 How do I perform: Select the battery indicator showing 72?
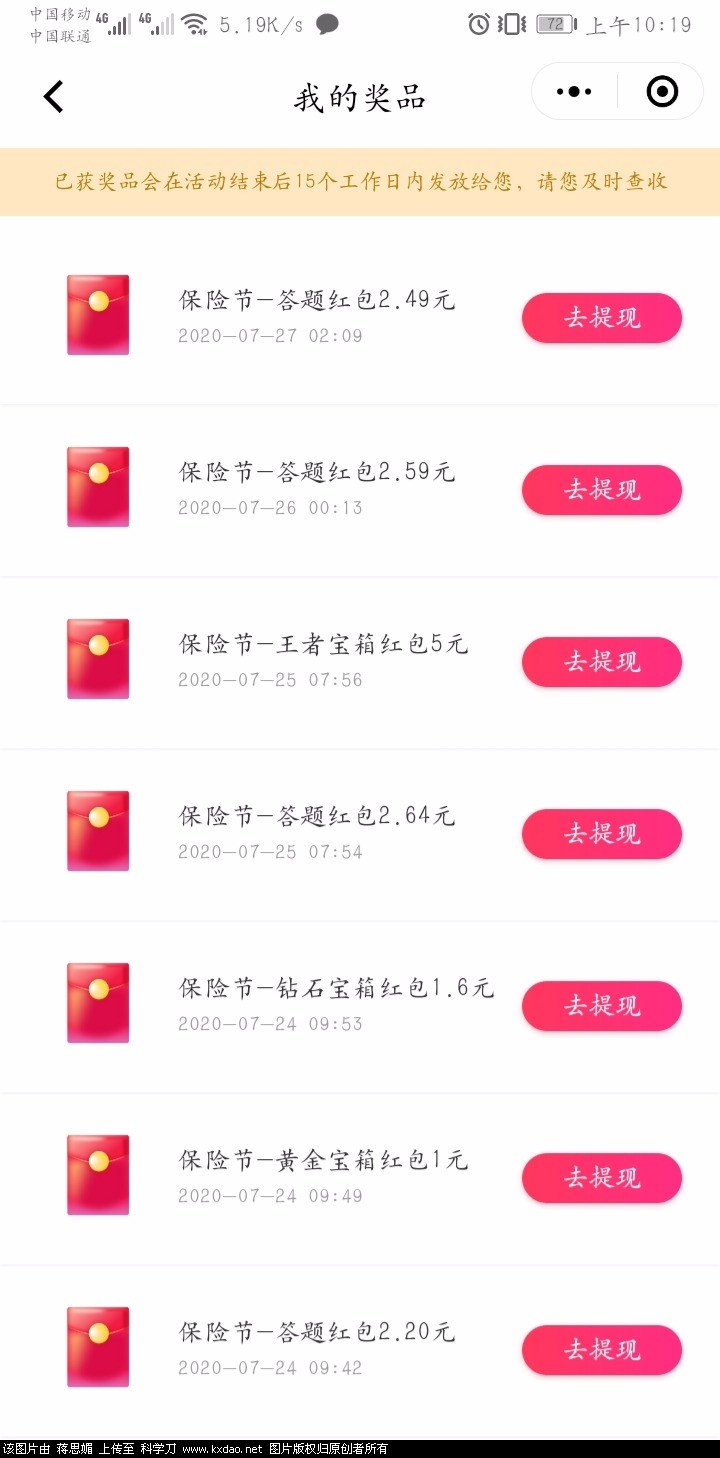point(553,24)
